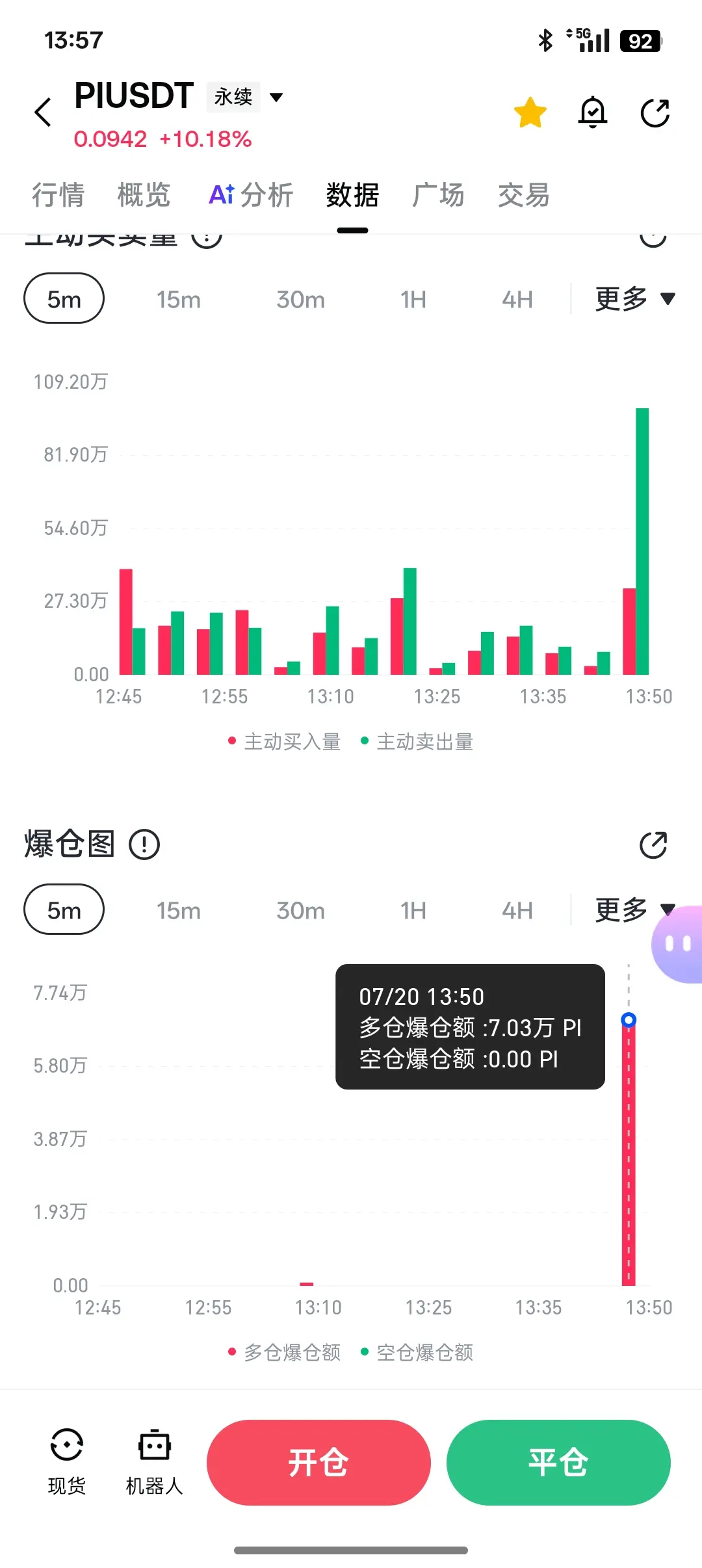Tap 开仓 to open a position
This screenshot has height=1568, width=702.
(318, 1462)
